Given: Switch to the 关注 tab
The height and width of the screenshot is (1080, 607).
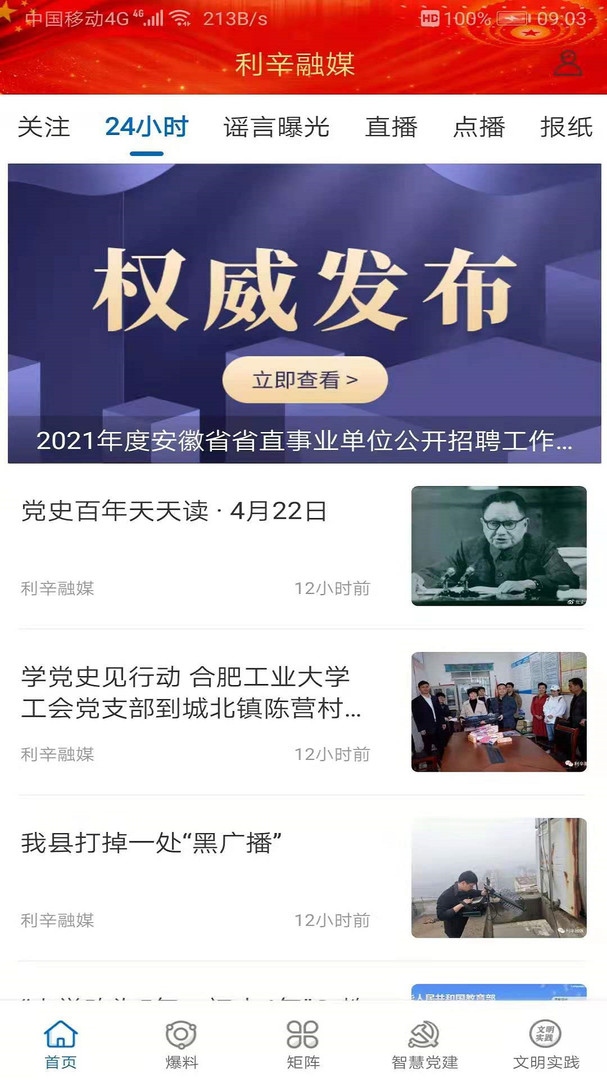Looking at the screenshot, I should 44,127.
